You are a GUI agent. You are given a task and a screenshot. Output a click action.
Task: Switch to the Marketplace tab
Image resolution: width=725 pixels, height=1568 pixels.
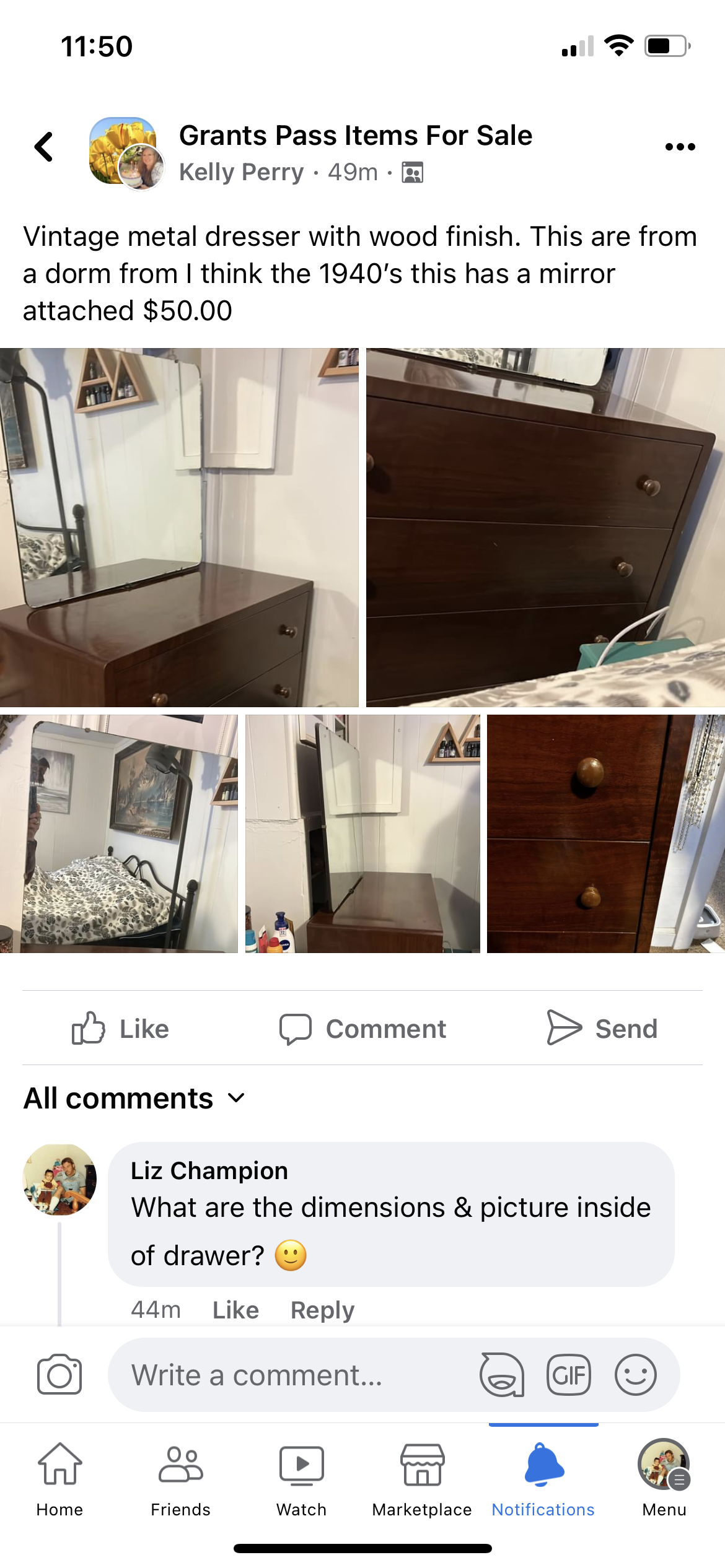pos(422,1478)
